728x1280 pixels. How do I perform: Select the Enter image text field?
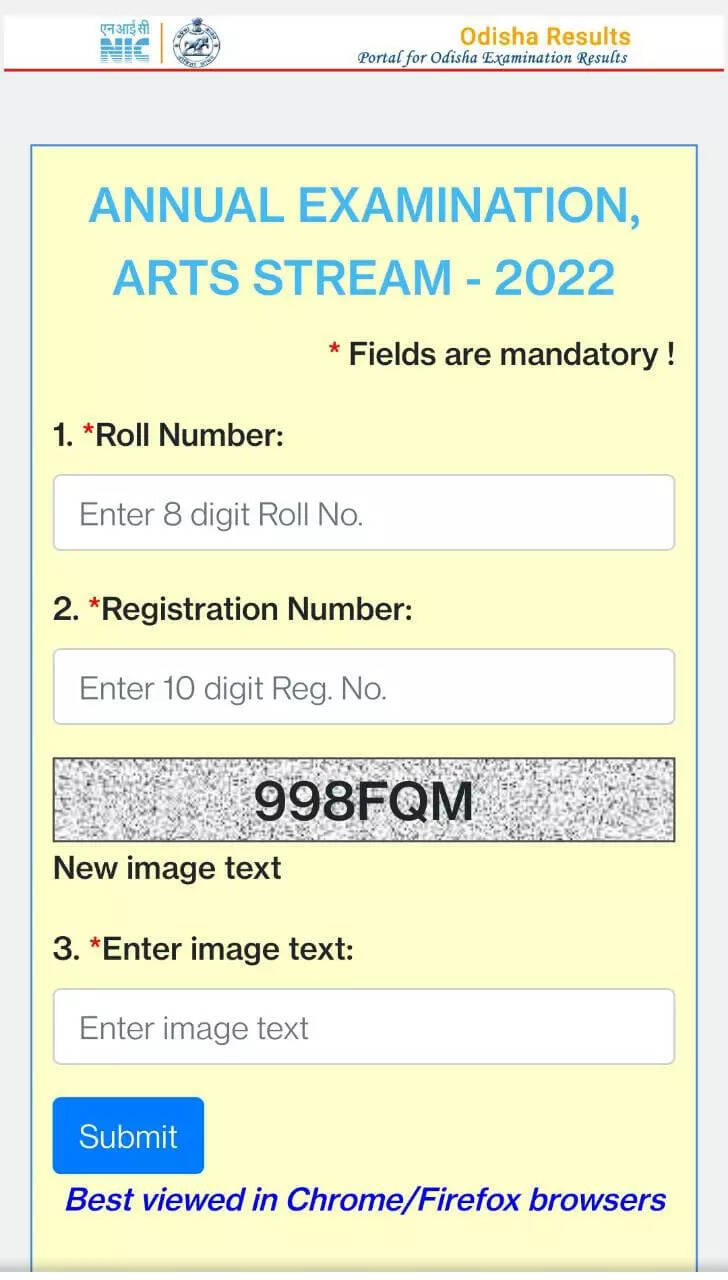click(363, 1027)
